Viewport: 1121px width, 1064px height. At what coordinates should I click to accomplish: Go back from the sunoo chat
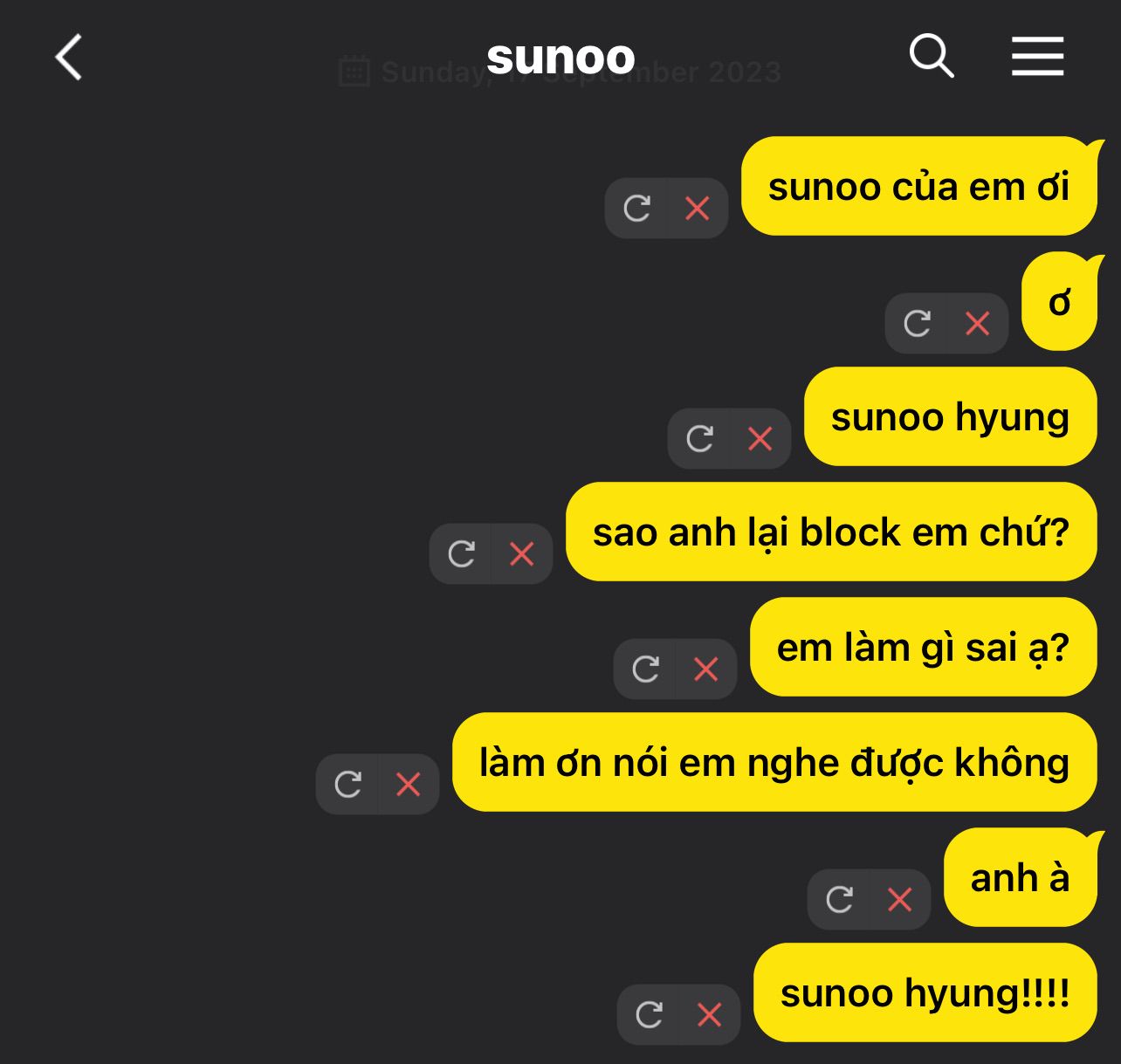pos(69,58)
